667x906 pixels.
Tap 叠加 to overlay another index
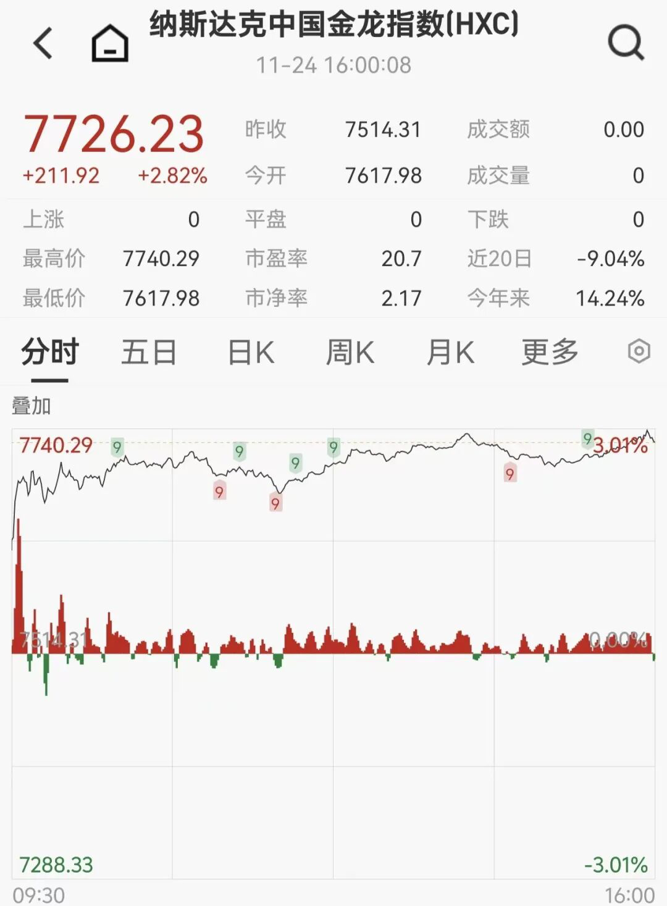point(31,406)
